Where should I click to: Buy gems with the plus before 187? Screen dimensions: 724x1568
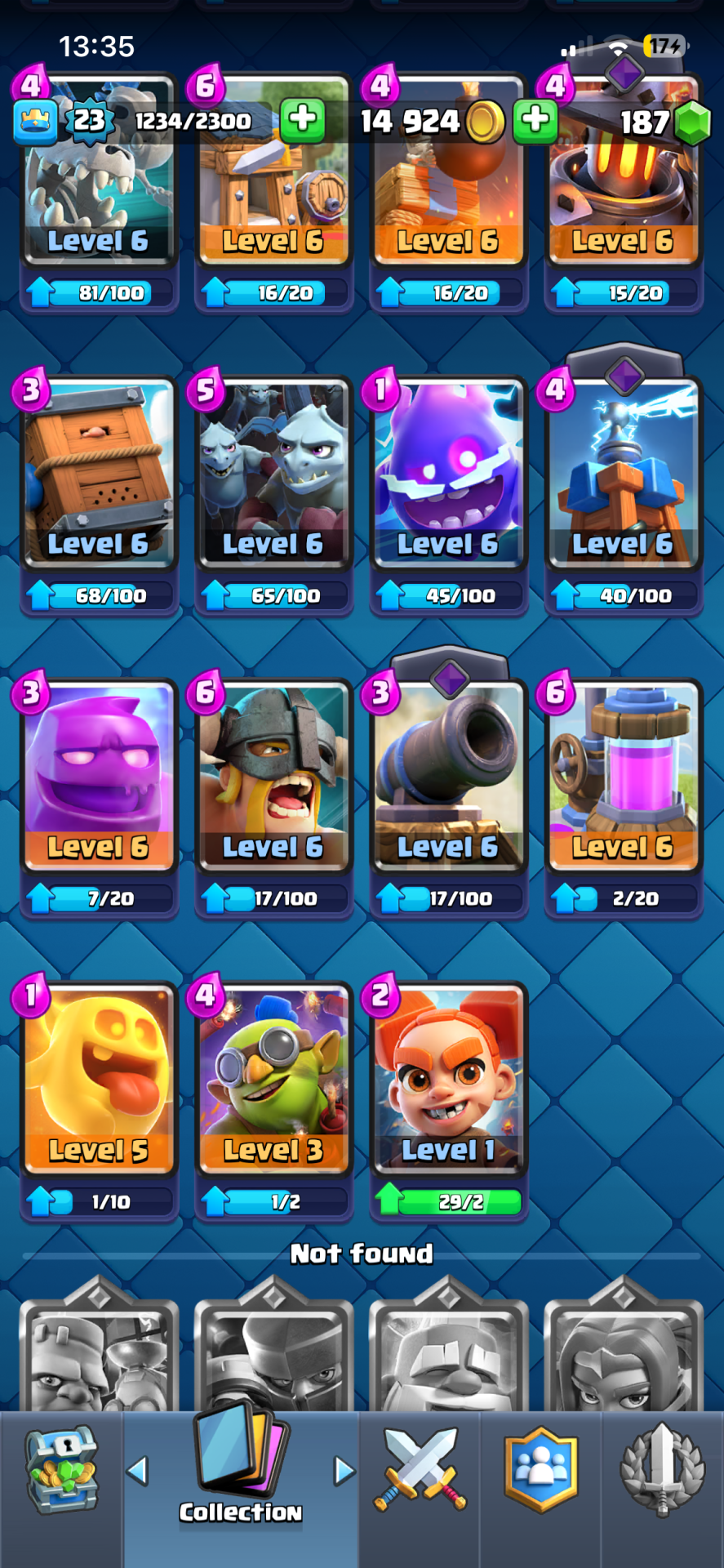(x=535, y=120)
